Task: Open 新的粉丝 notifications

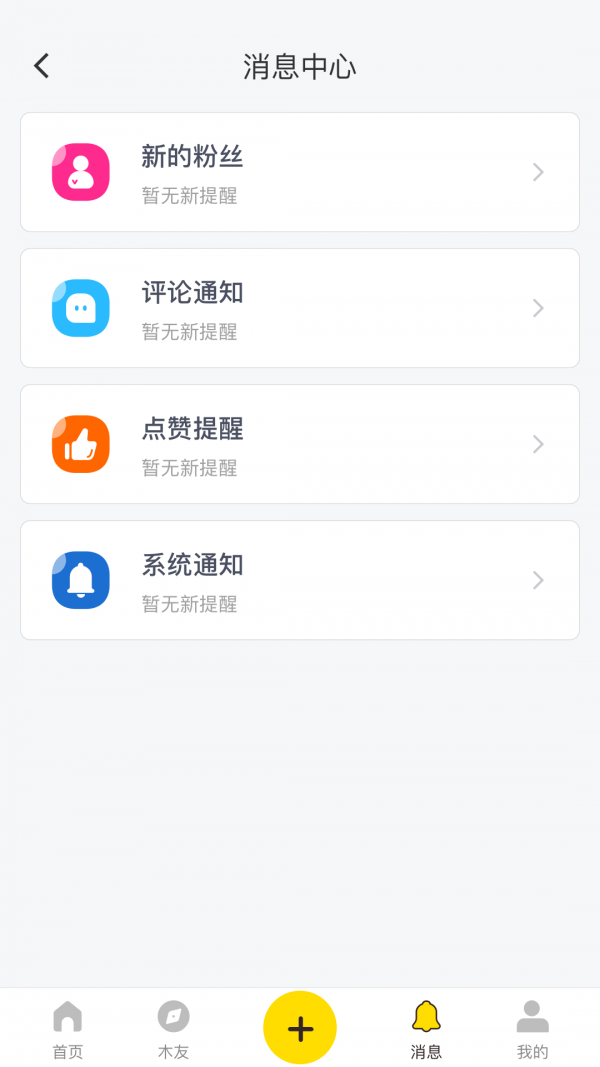Action: point(300,172)
